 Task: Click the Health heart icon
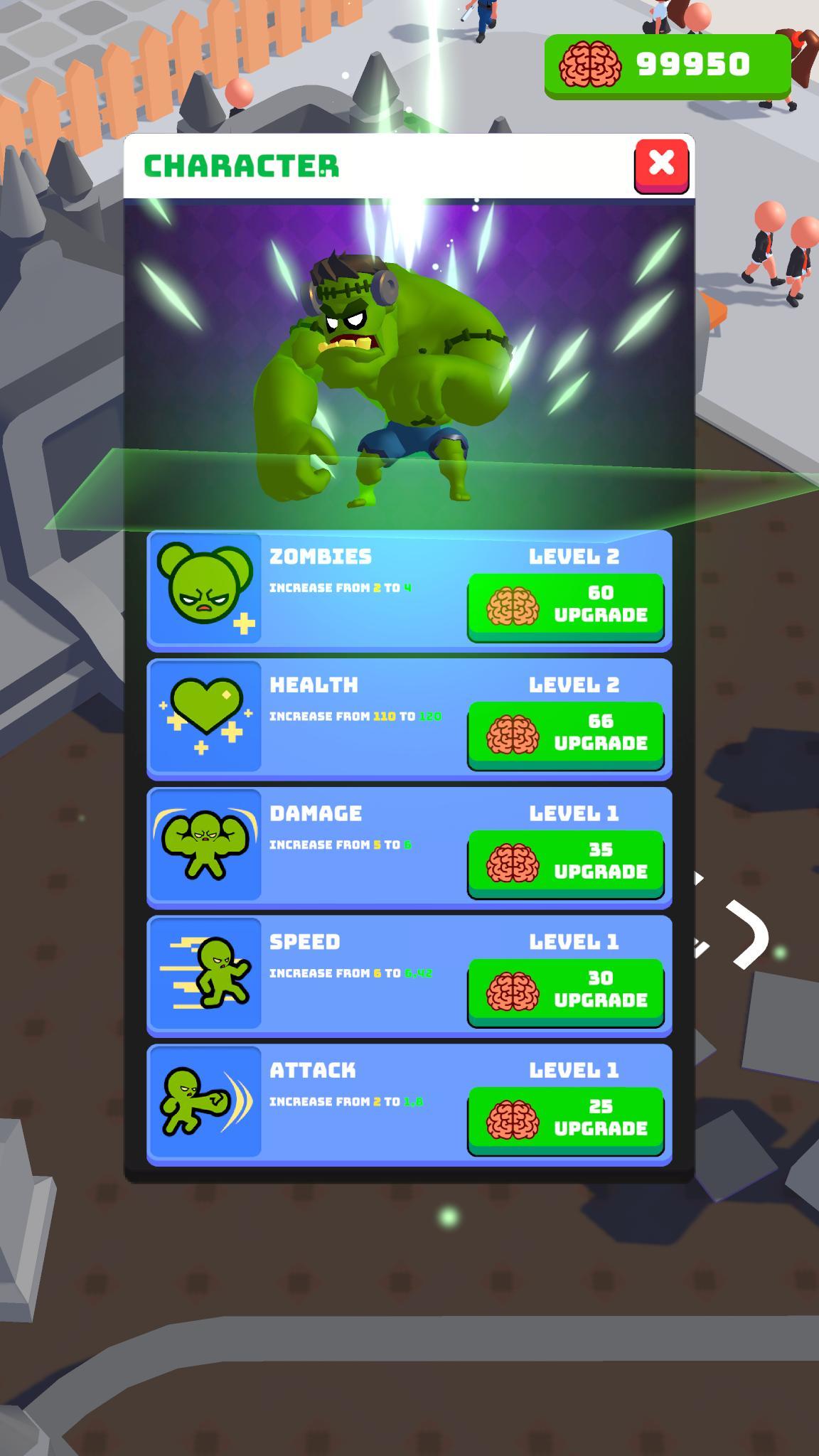pyautogui.click(x=205, y=719)
